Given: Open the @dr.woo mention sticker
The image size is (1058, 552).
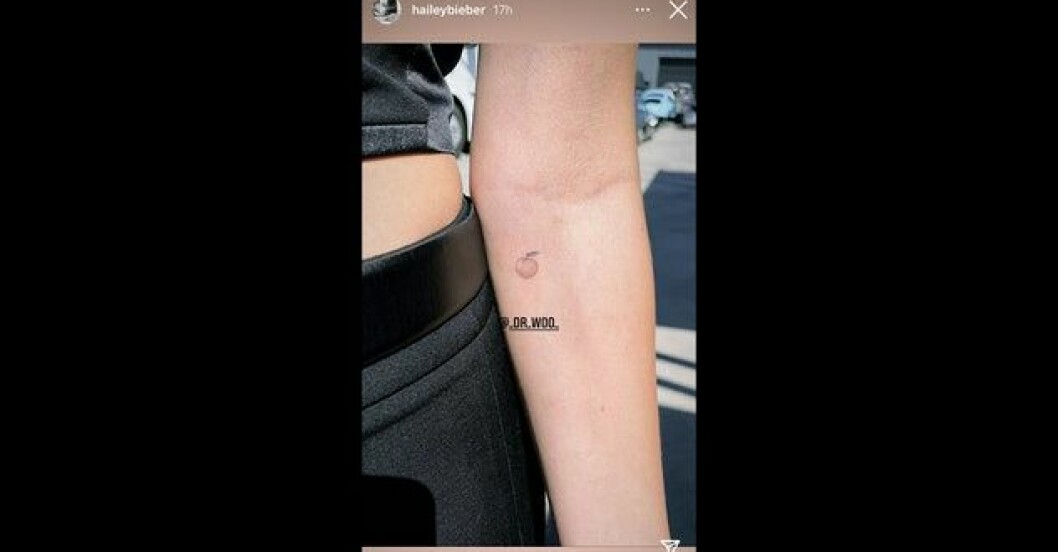Looking at the screenshot, I should (530, 323).
